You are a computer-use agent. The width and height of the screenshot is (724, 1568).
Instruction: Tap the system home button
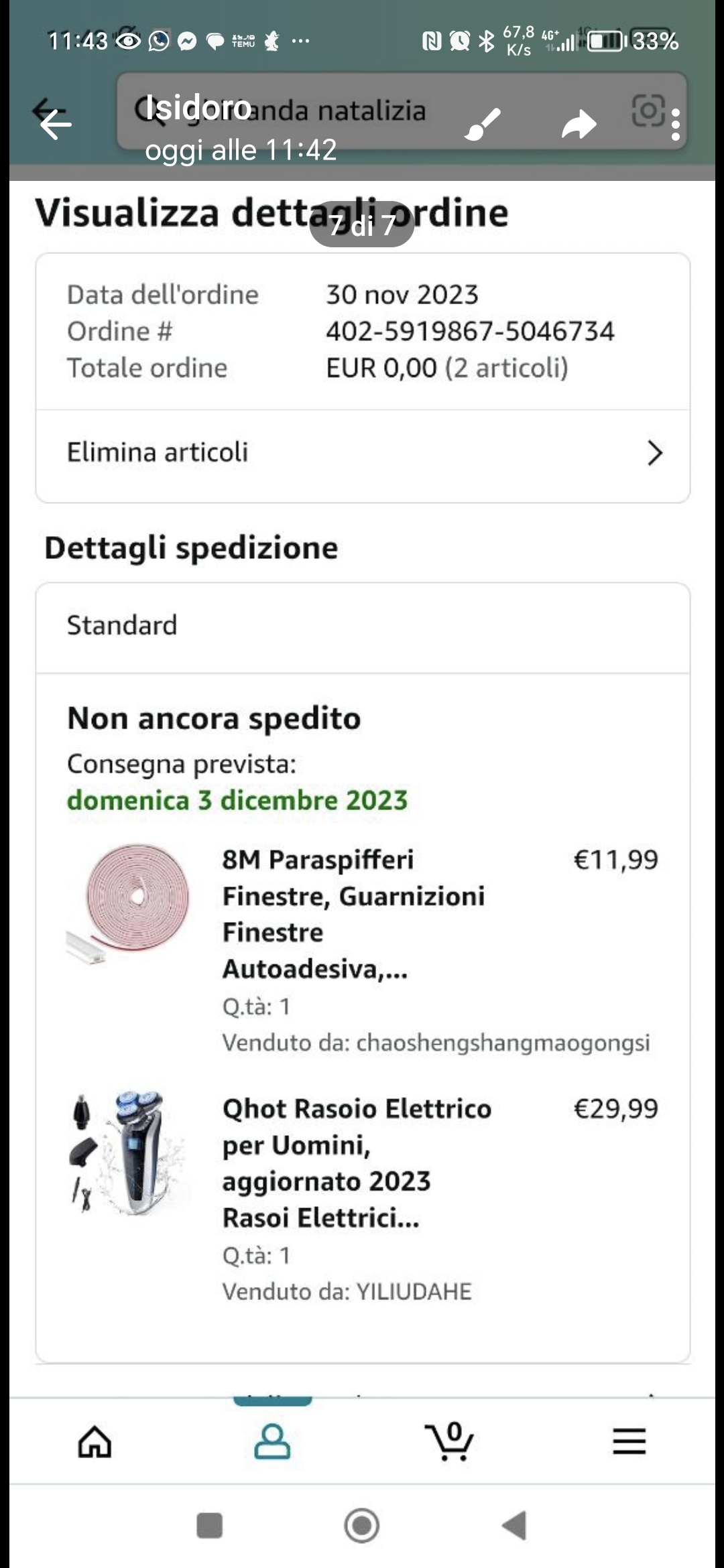click(362, 1526)
